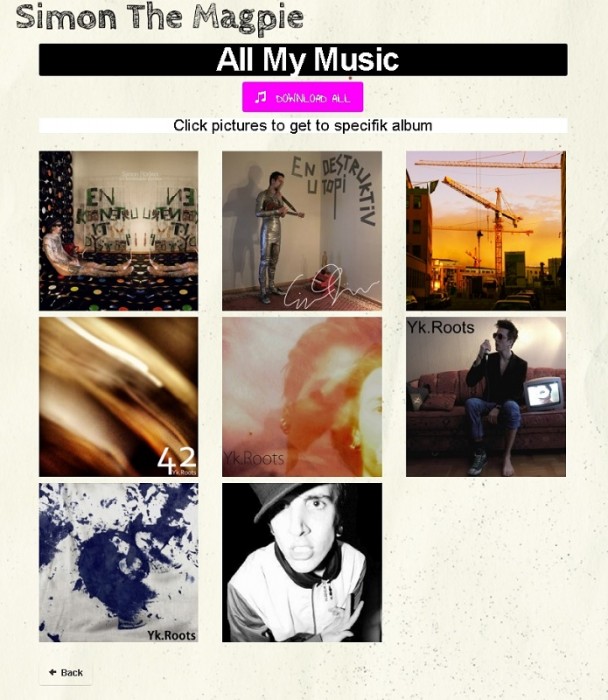Open the black-and-white portrait with hat album
This screenshot has height=700, width=608.
302,562
